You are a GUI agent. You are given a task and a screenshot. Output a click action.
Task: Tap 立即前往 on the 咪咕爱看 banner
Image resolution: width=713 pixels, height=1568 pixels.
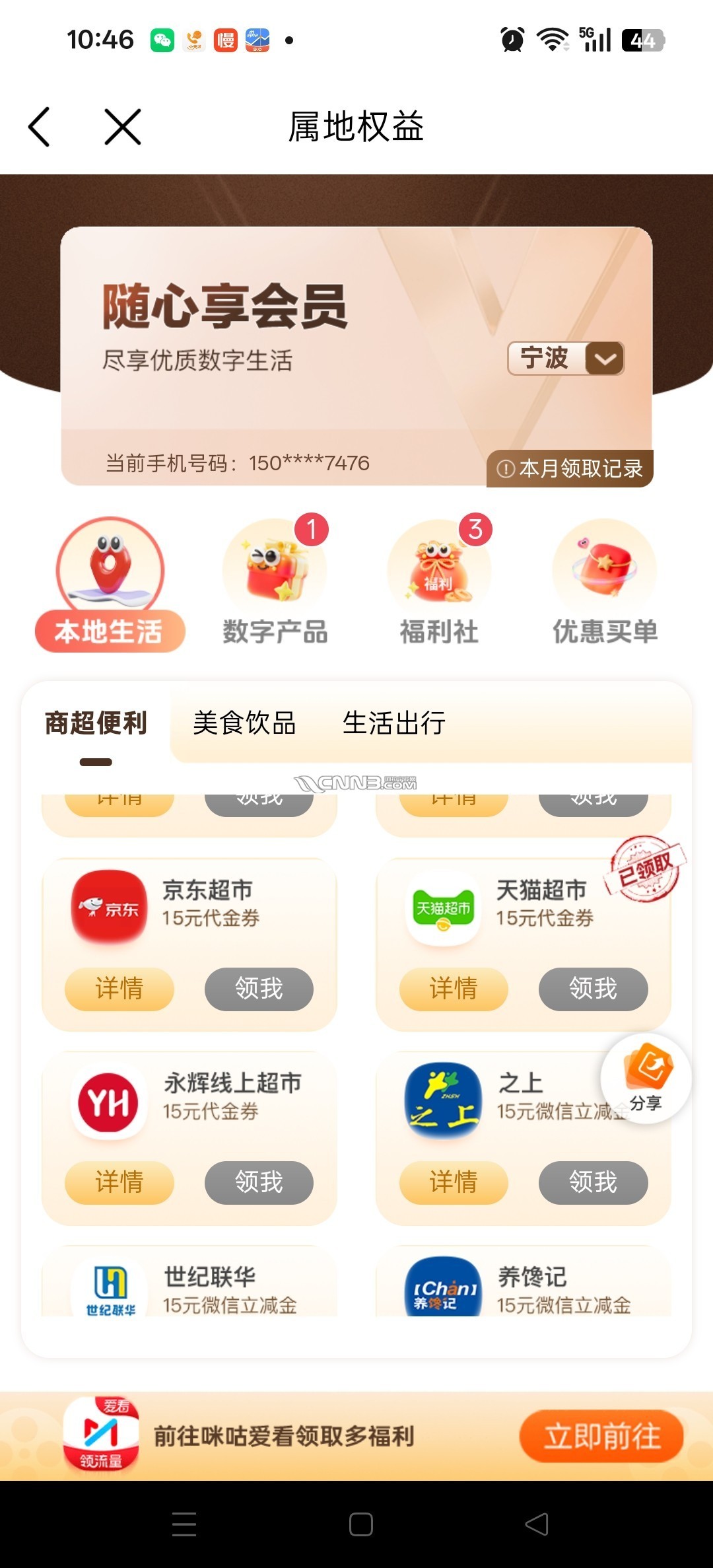601,1436
